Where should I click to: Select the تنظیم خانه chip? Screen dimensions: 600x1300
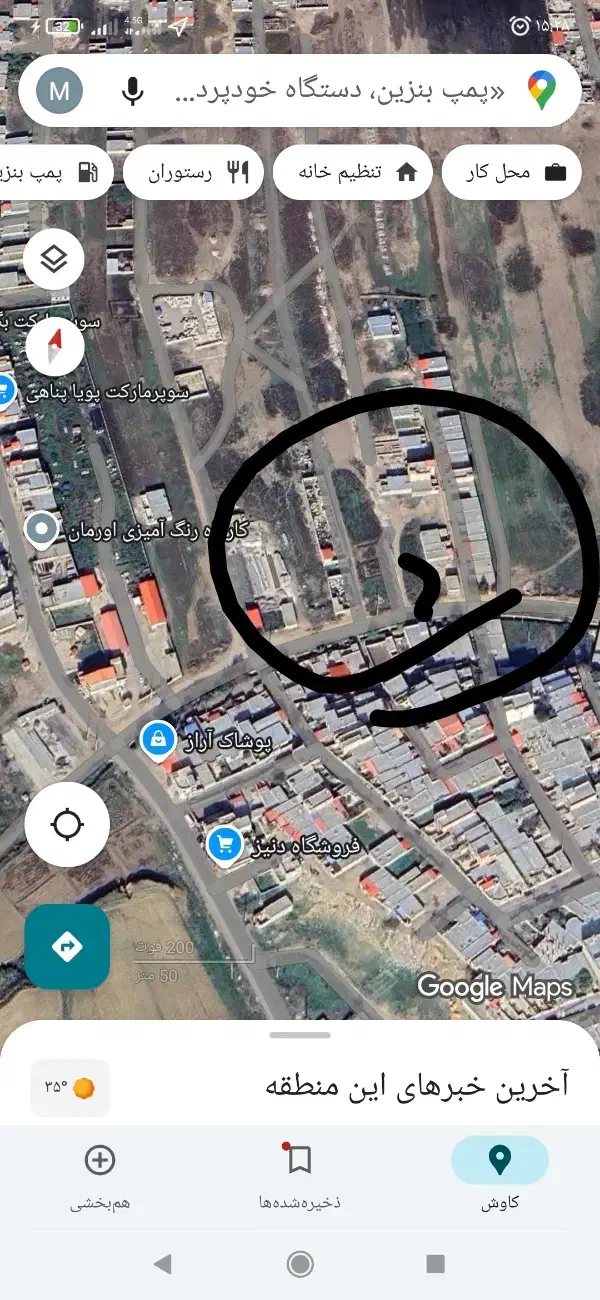(353, 172)
